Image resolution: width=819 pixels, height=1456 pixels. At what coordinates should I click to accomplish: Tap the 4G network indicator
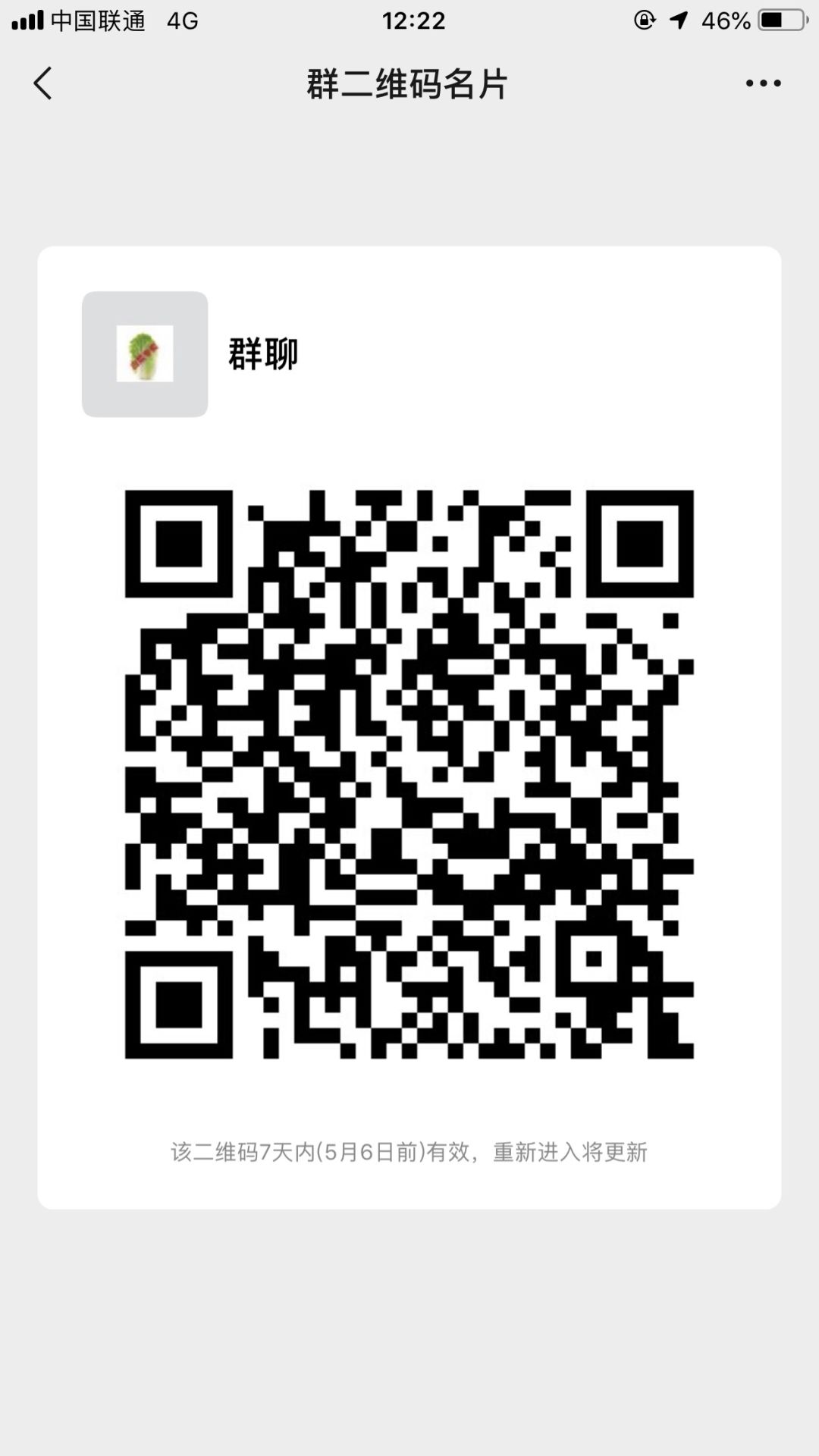(182, 21)
